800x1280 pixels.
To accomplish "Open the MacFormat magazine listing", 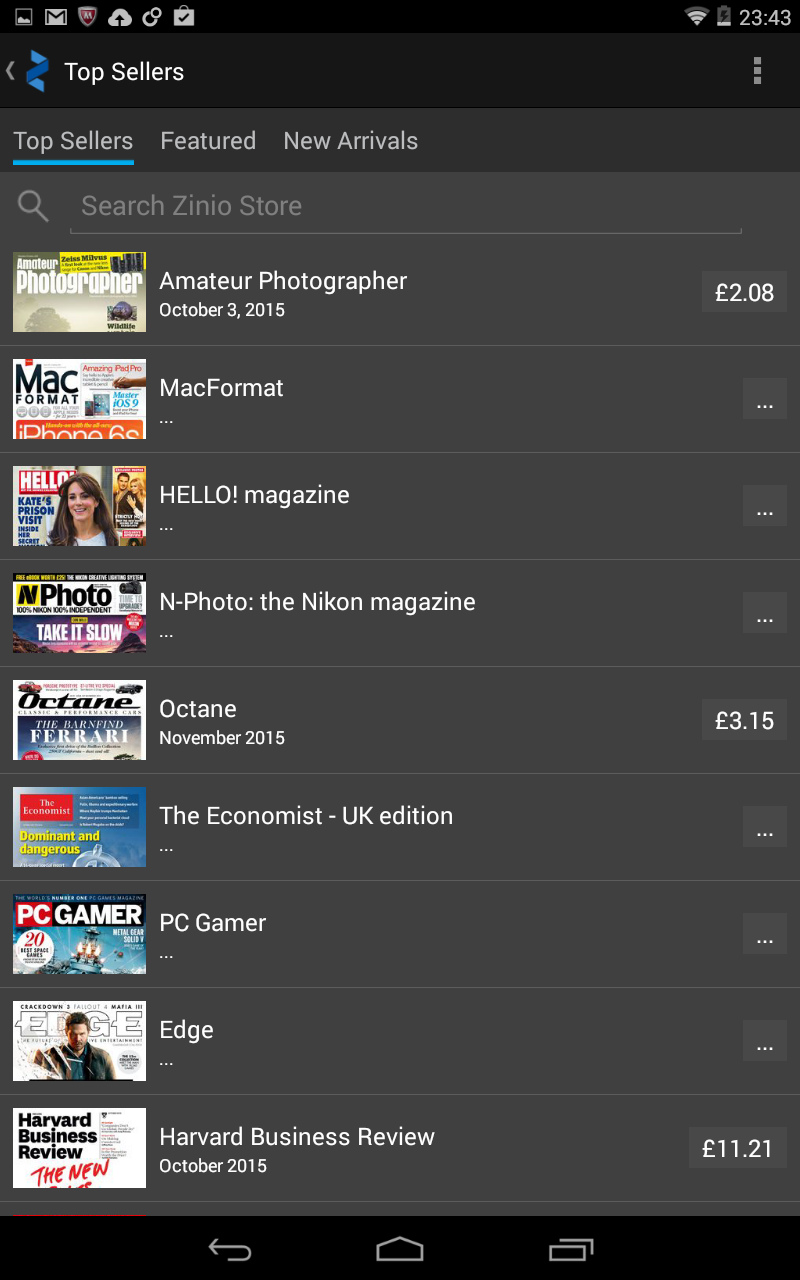I will tap(400, 399).
